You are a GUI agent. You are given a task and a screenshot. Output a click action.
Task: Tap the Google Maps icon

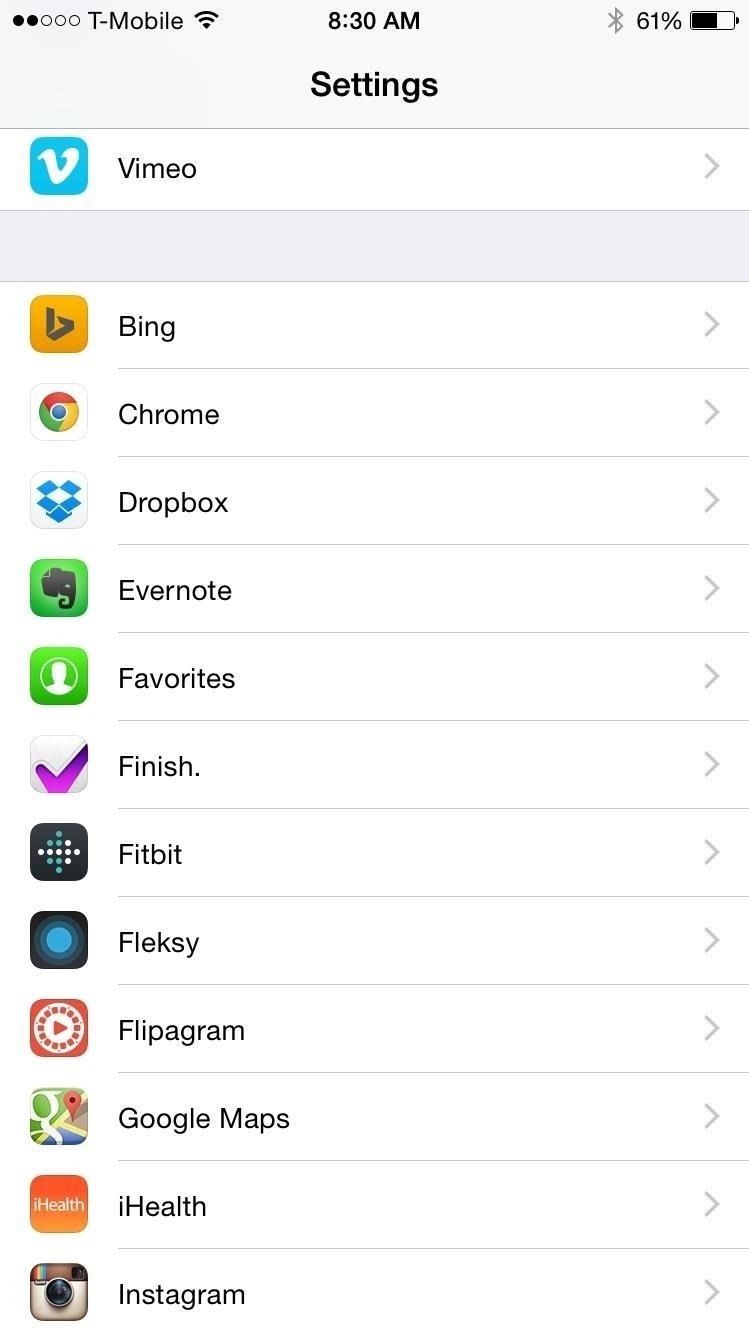59,1116
